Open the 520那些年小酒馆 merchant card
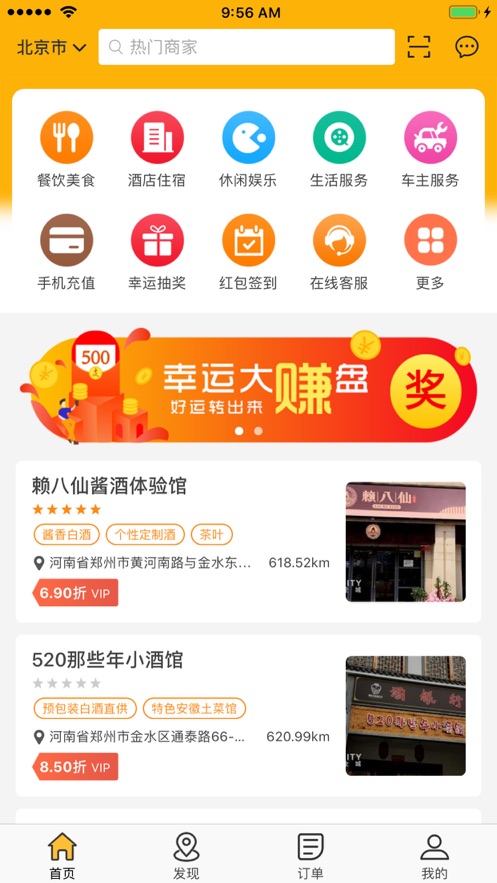497x883 pixels. pyautogui.click(x=248, y=716)
